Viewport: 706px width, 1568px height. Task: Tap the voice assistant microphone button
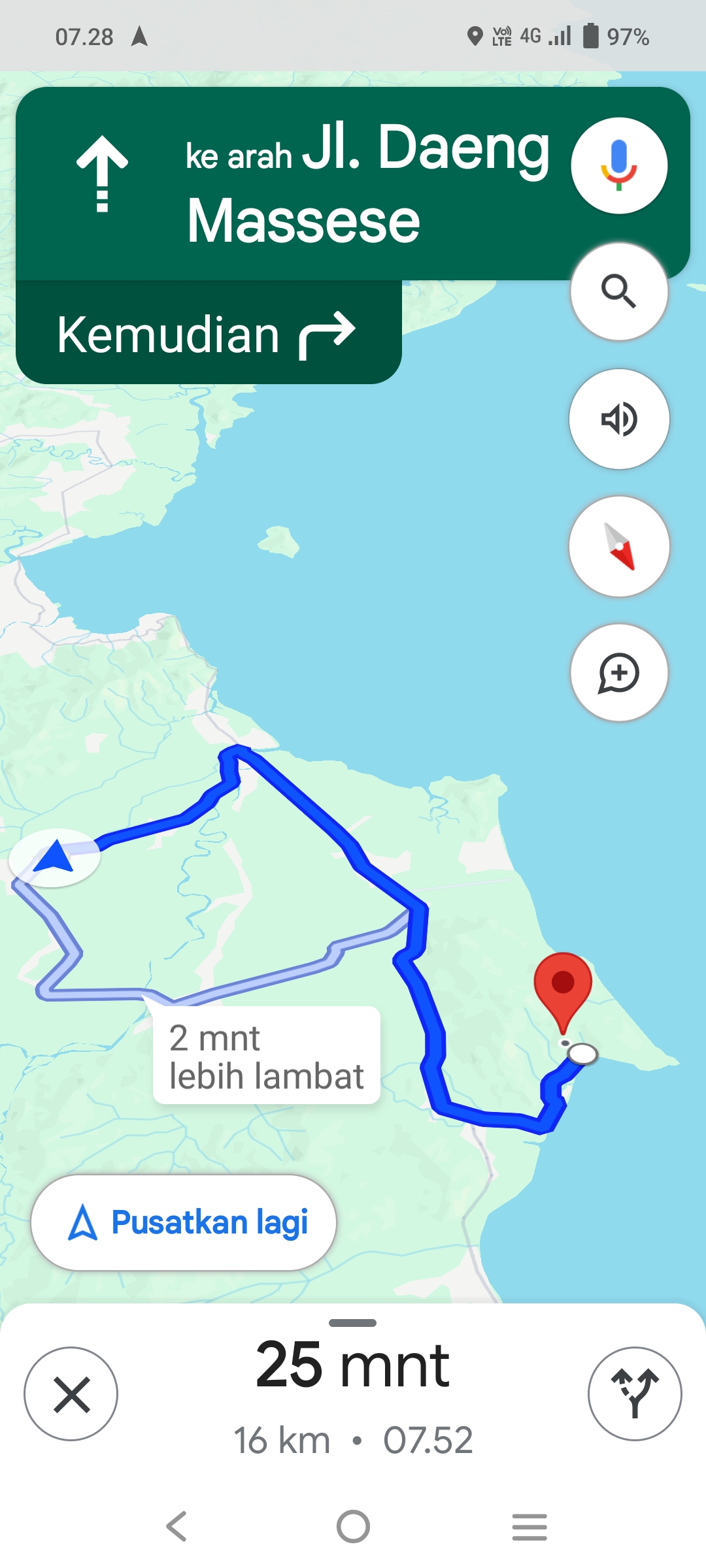tap(619, 165)
